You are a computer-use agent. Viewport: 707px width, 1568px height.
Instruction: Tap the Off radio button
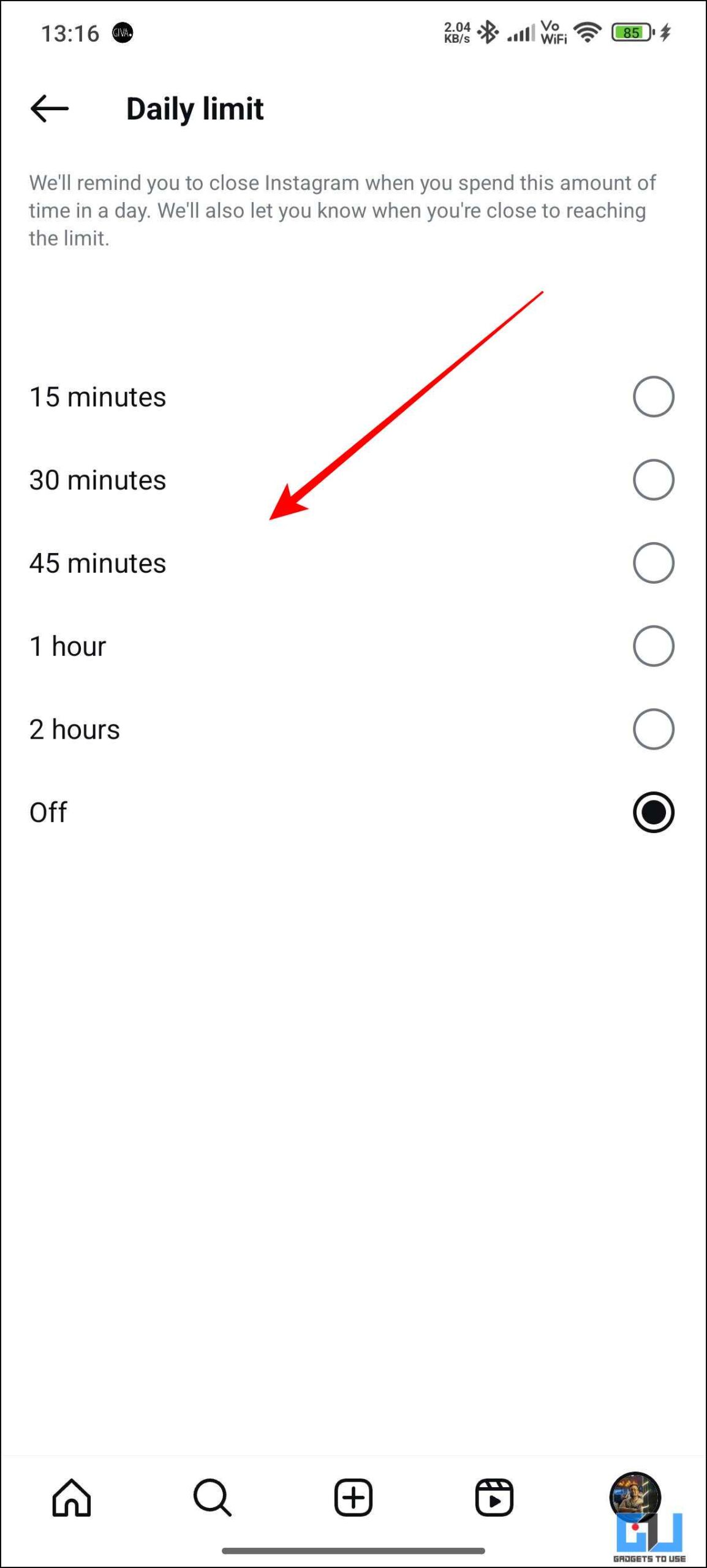coord(653,812)
